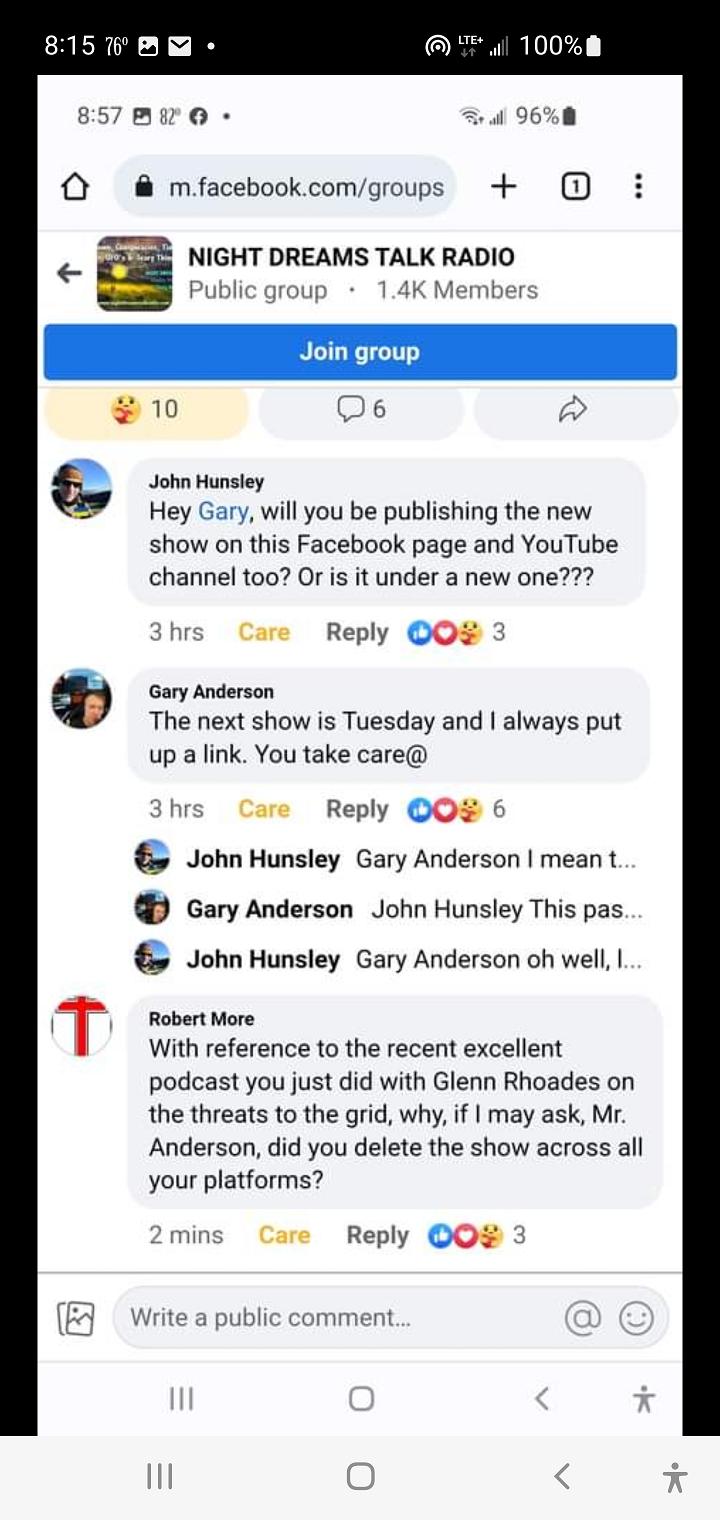Open Gary's profile link in John's comment
The width and height of the screenshot is (720, 1520).
222,511
